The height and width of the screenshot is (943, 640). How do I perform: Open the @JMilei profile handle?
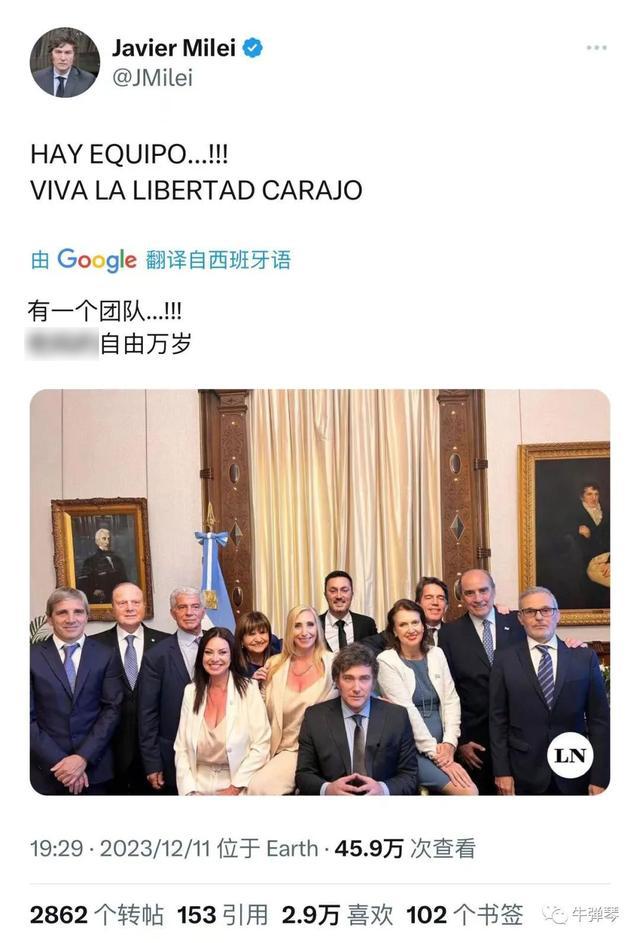click(153, 78)
